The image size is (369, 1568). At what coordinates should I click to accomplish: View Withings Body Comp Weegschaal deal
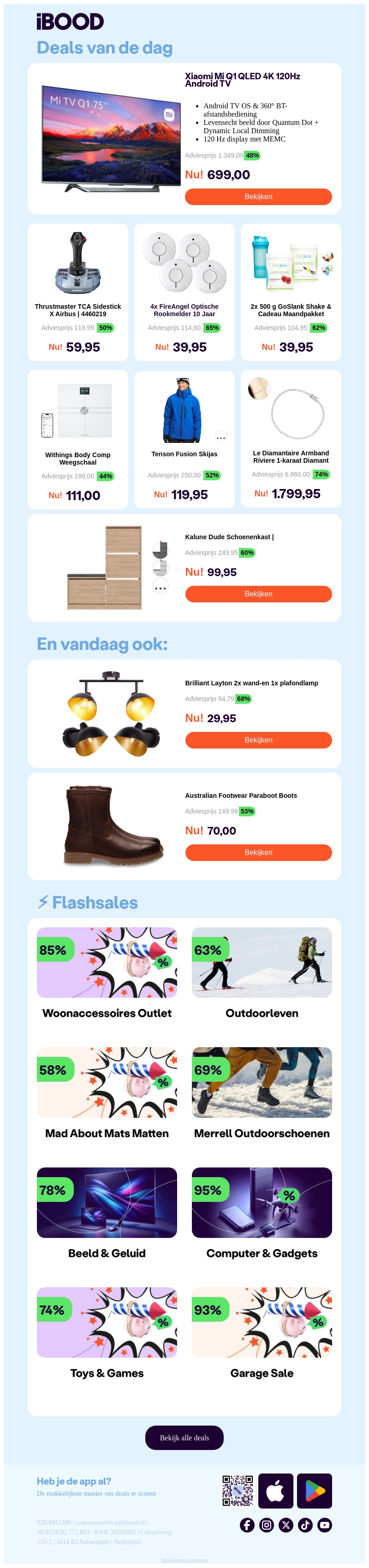coord(78,439)
